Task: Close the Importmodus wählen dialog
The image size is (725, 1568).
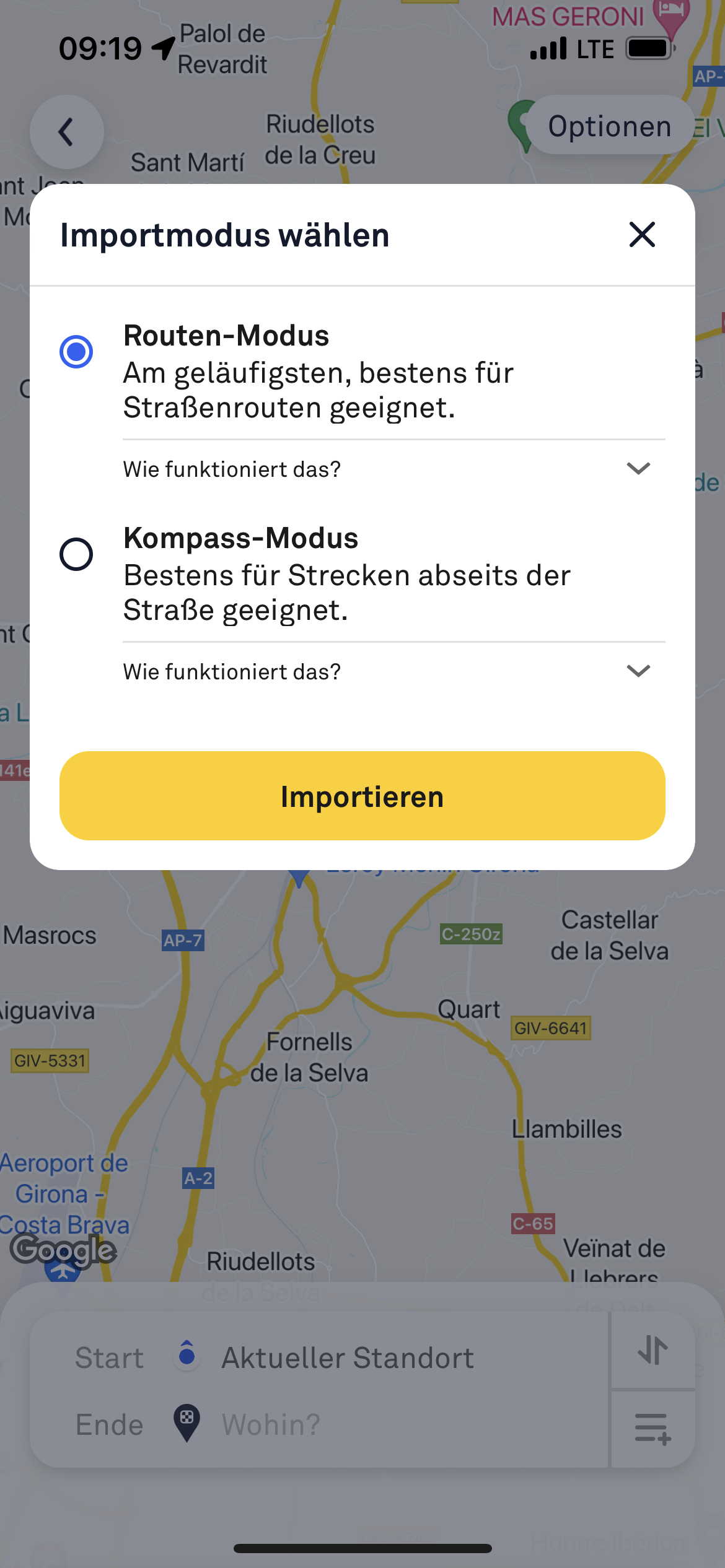Action: pyautogui.click(x=642, y=235)
